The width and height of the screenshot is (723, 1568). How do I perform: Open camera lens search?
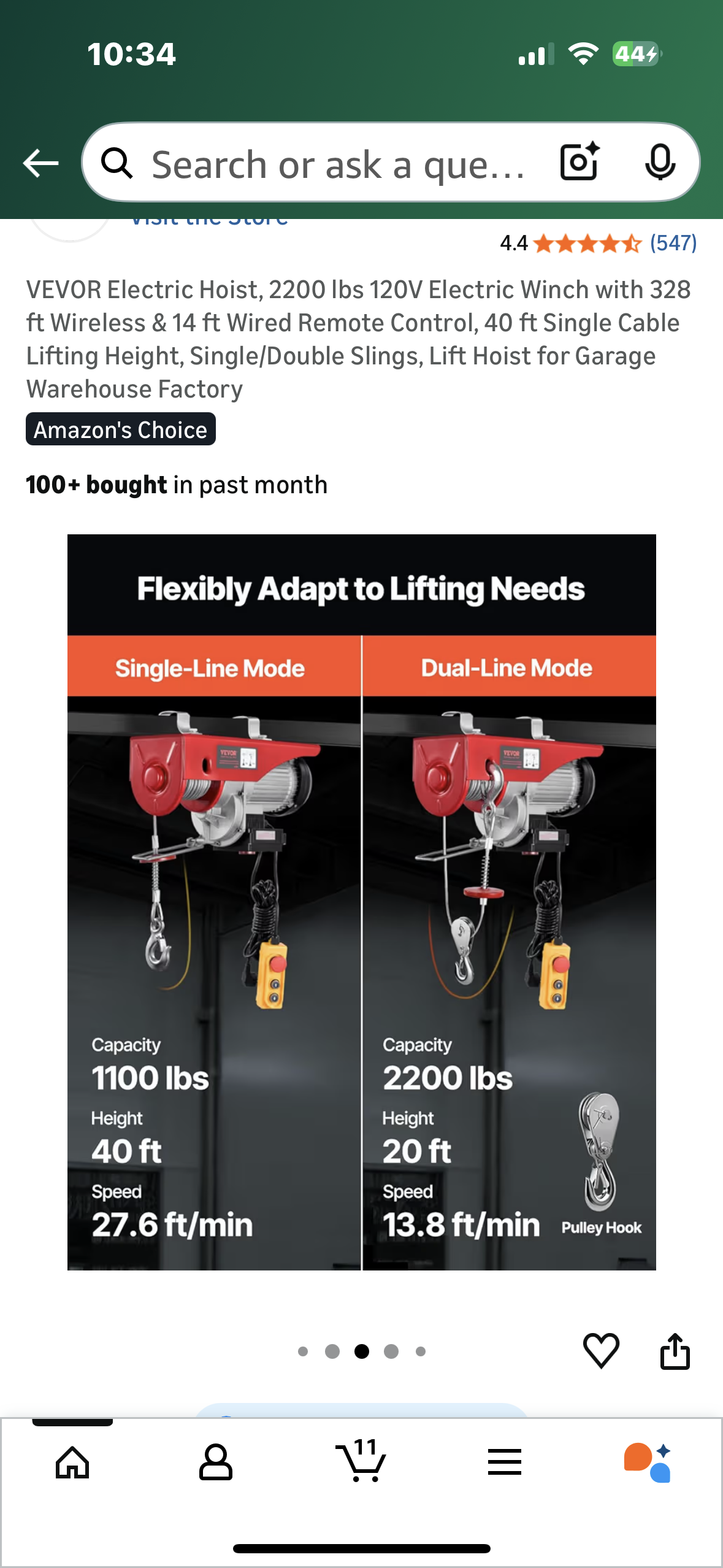click(x=580, y=162)
